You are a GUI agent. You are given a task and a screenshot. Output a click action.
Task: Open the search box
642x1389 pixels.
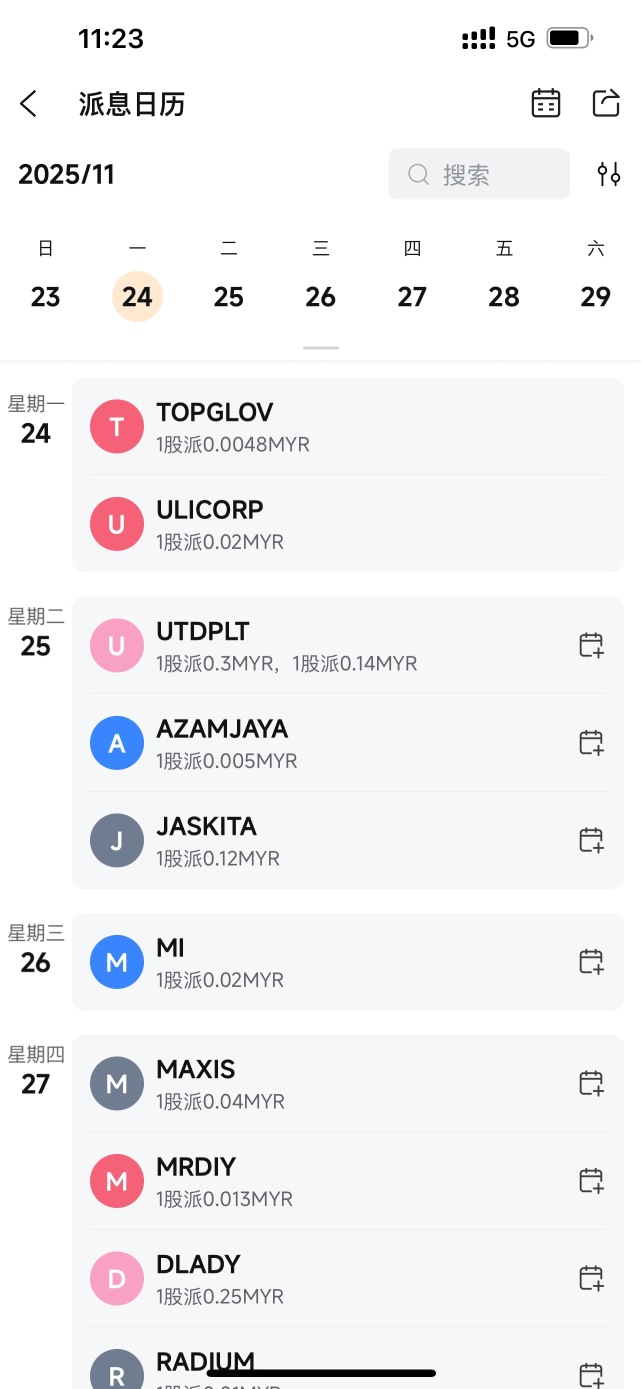479,175
